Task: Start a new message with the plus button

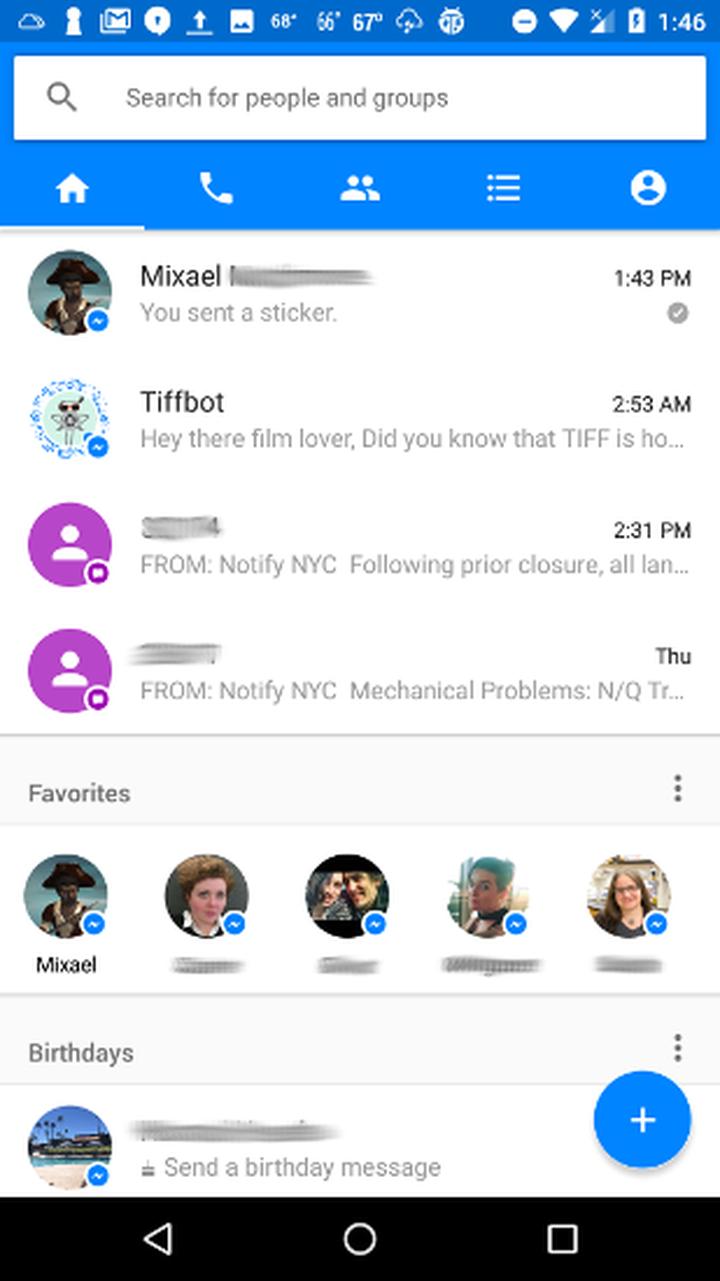Action: point(642,1120)
